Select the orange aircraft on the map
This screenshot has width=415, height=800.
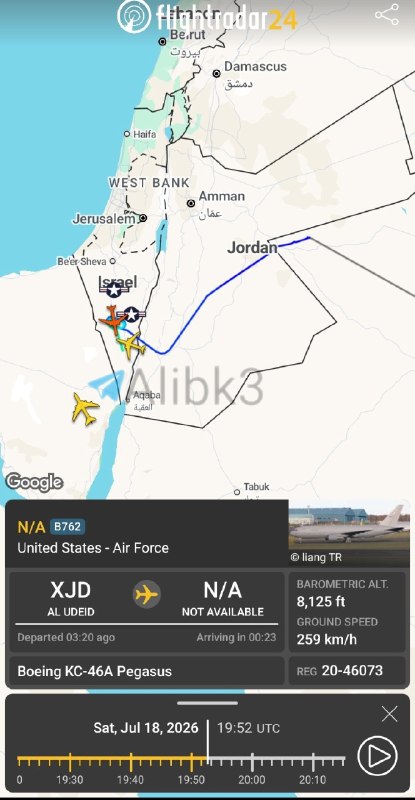[x=113, y=320]
